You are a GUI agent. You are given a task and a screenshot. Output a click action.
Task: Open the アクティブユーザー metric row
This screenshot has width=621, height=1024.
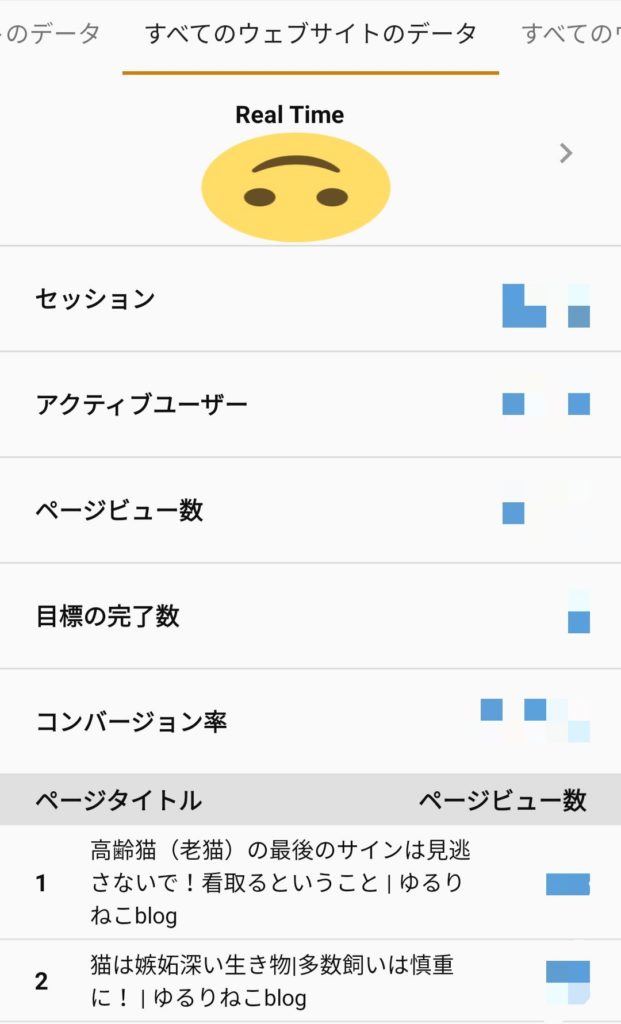click(x=311, y=405)
